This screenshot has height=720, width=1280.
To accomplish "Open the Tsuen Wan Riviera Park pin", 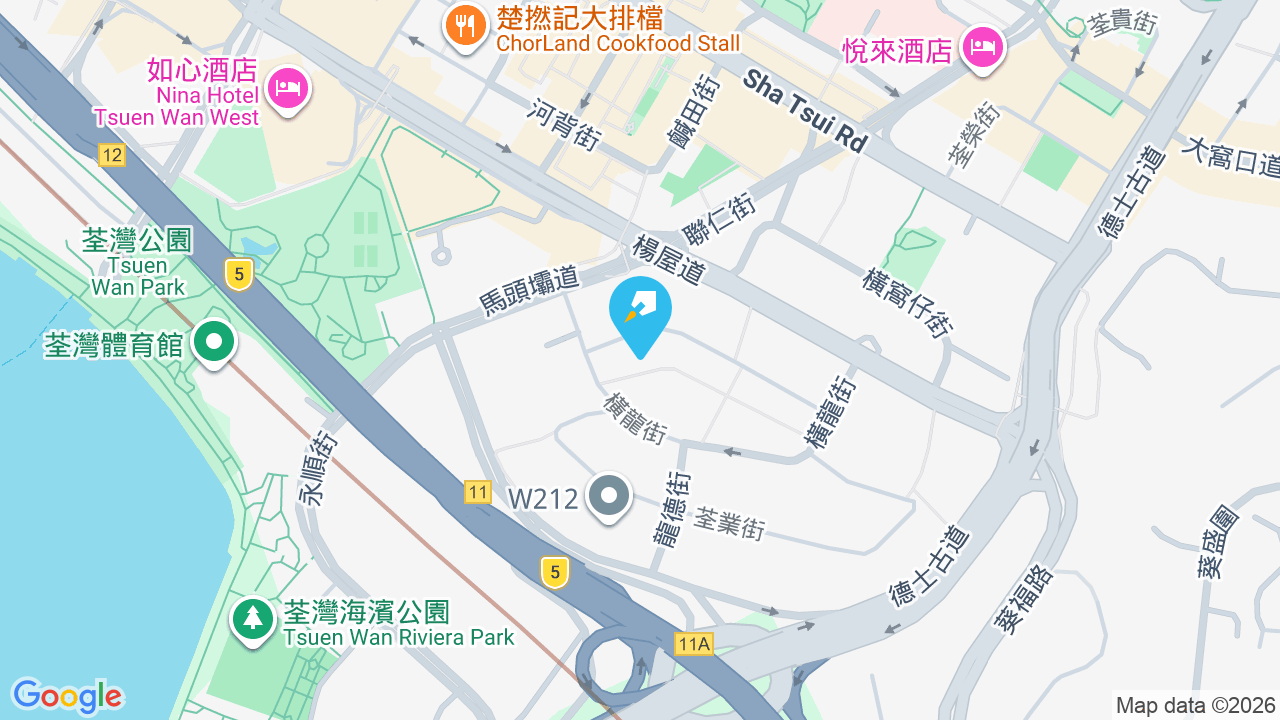I will coord(253,620).
